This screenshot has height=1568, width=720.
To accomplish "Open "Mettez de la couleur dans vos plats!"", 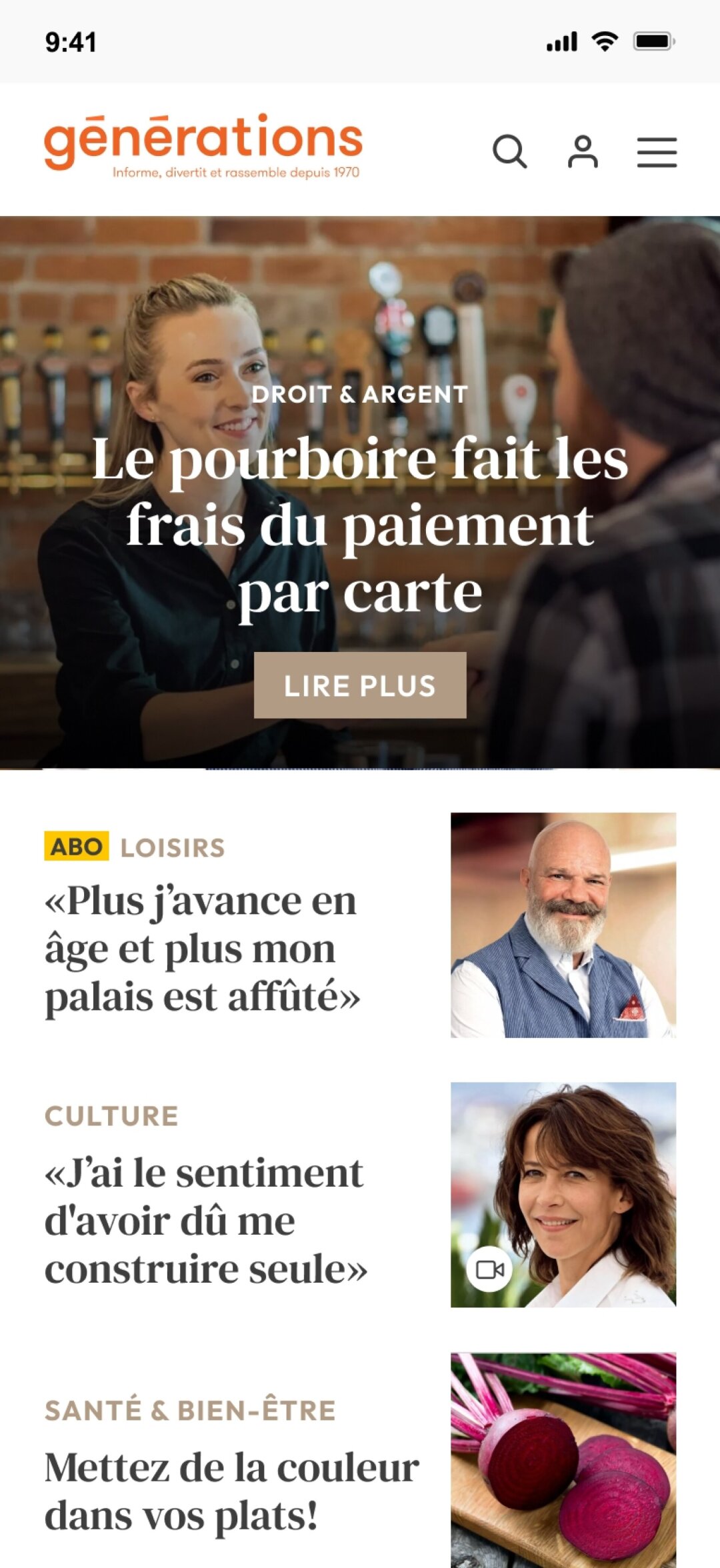I will (x=231, y=1491).
